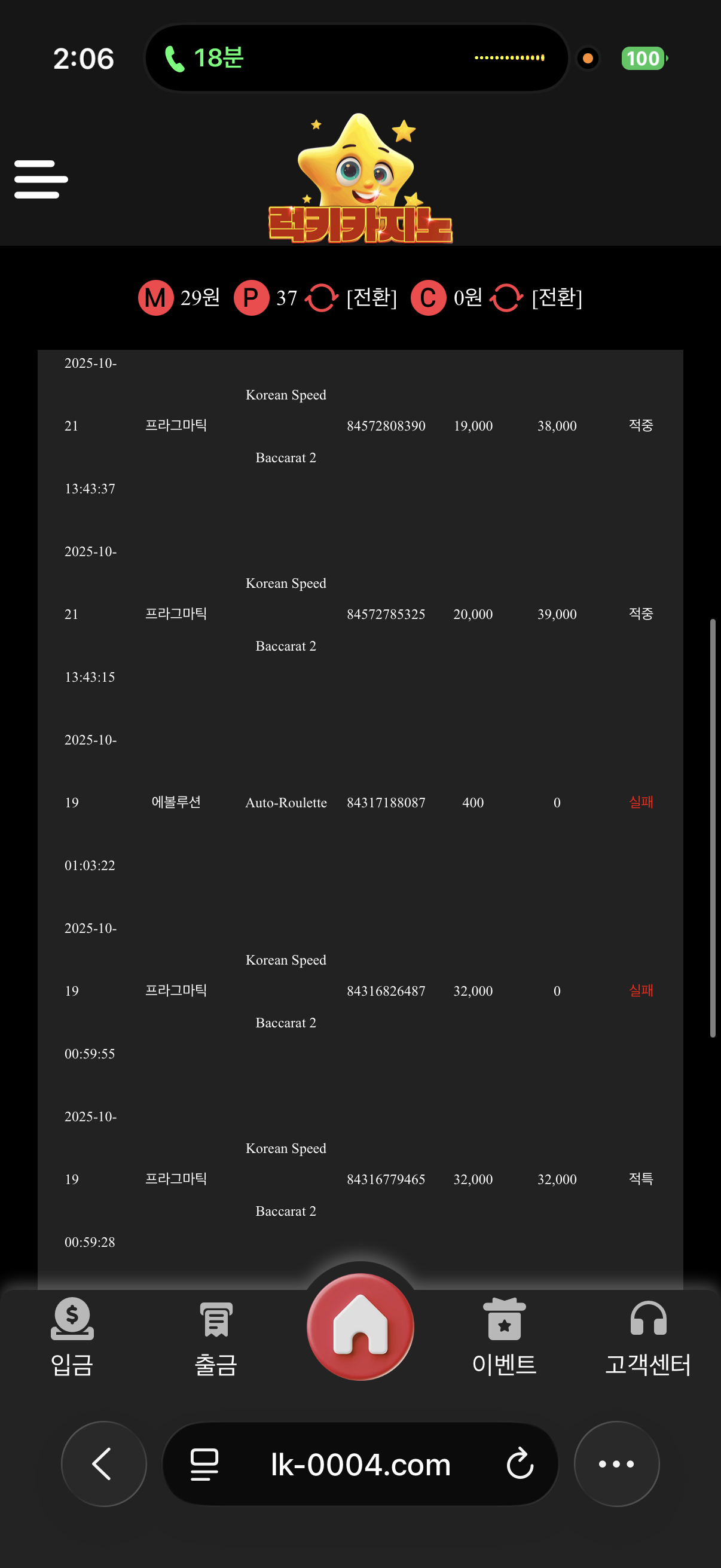721x1568 pixels.
Task: Go back with the browser back arrow
Action: 103,1464
